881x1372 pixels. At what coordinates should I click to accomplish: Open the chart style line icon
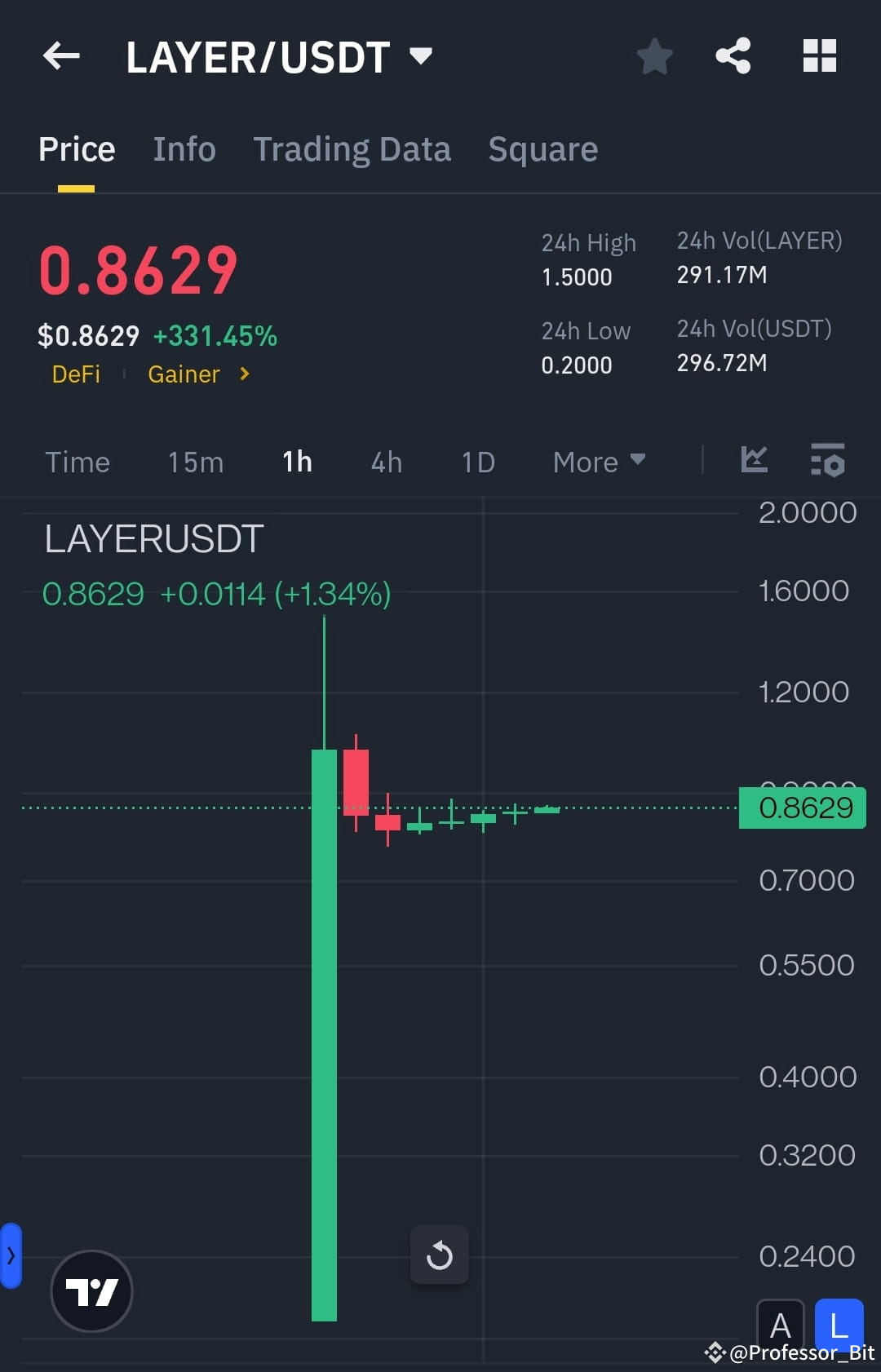point(755,460)
